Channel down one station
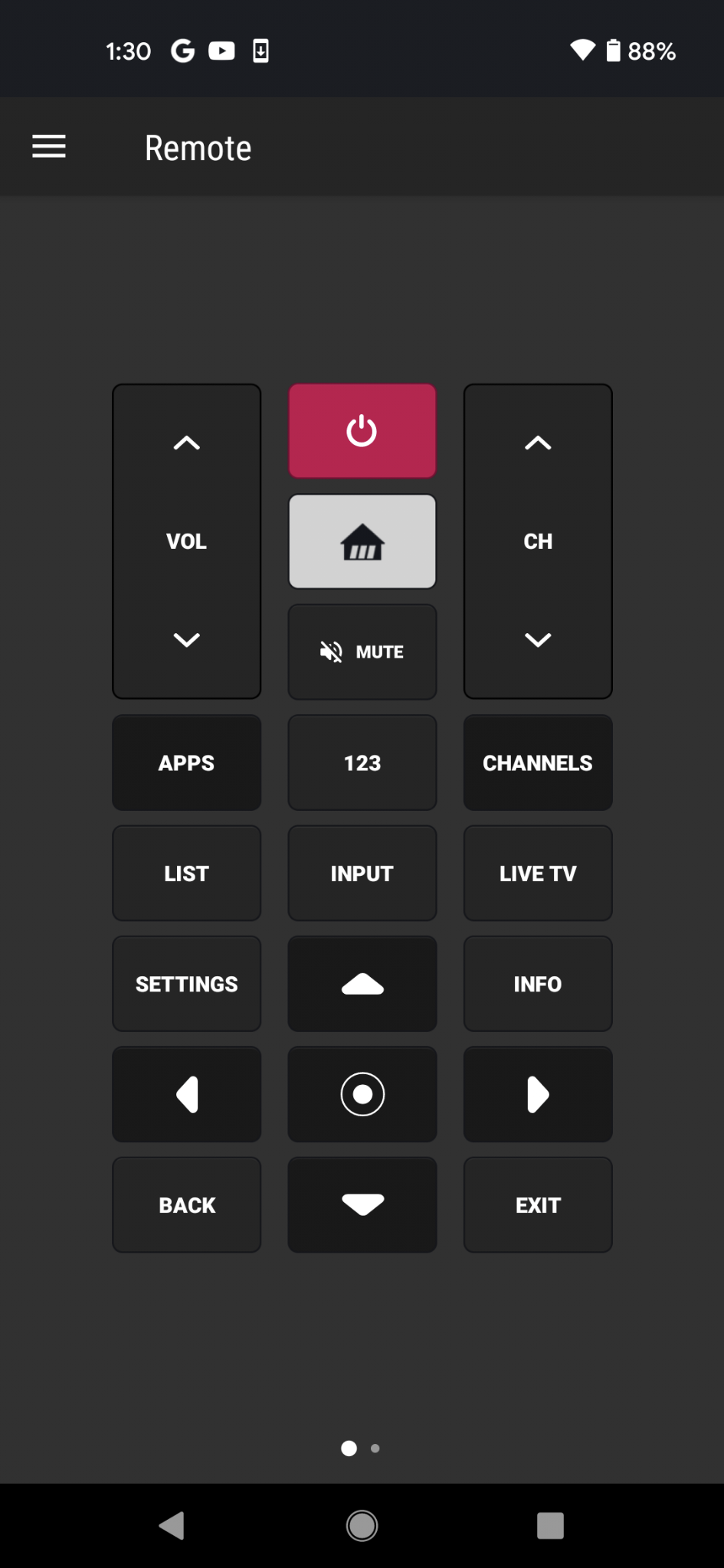 click(x=537, y=641)
